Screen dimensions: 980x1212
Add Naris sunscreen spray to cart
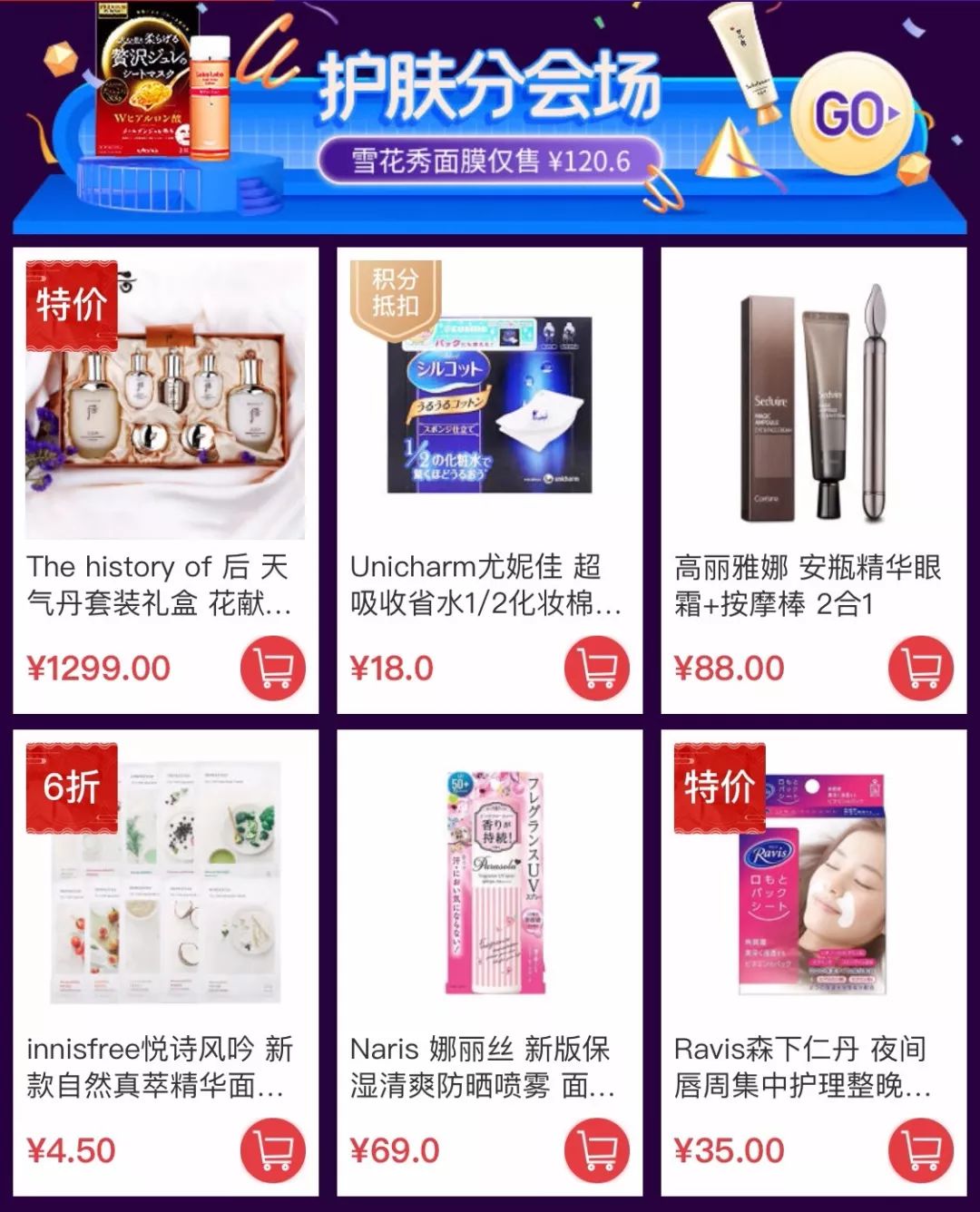(596, 1151)
